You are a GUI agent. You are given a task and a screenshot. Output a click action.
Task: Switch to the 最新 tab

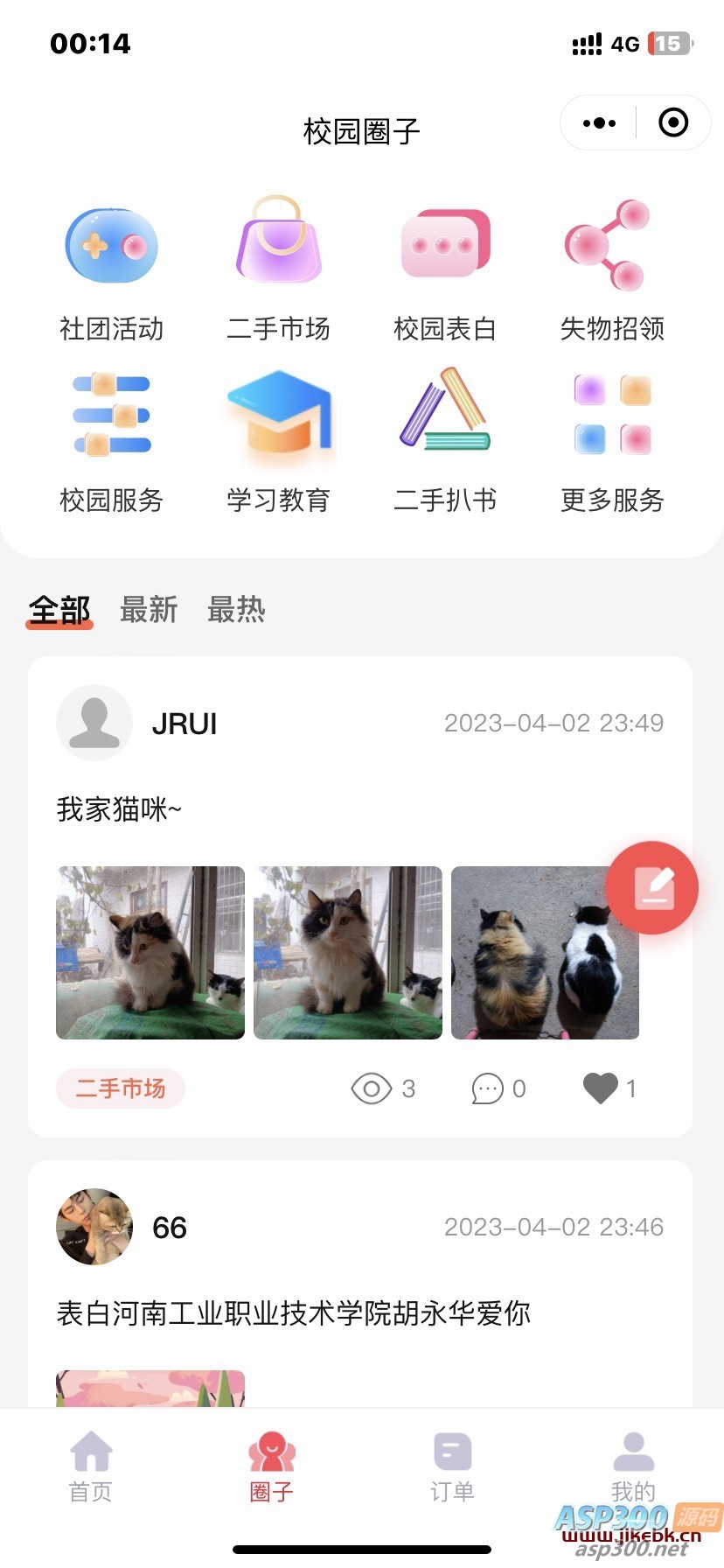pyautogui.click(x=149, y=609)
